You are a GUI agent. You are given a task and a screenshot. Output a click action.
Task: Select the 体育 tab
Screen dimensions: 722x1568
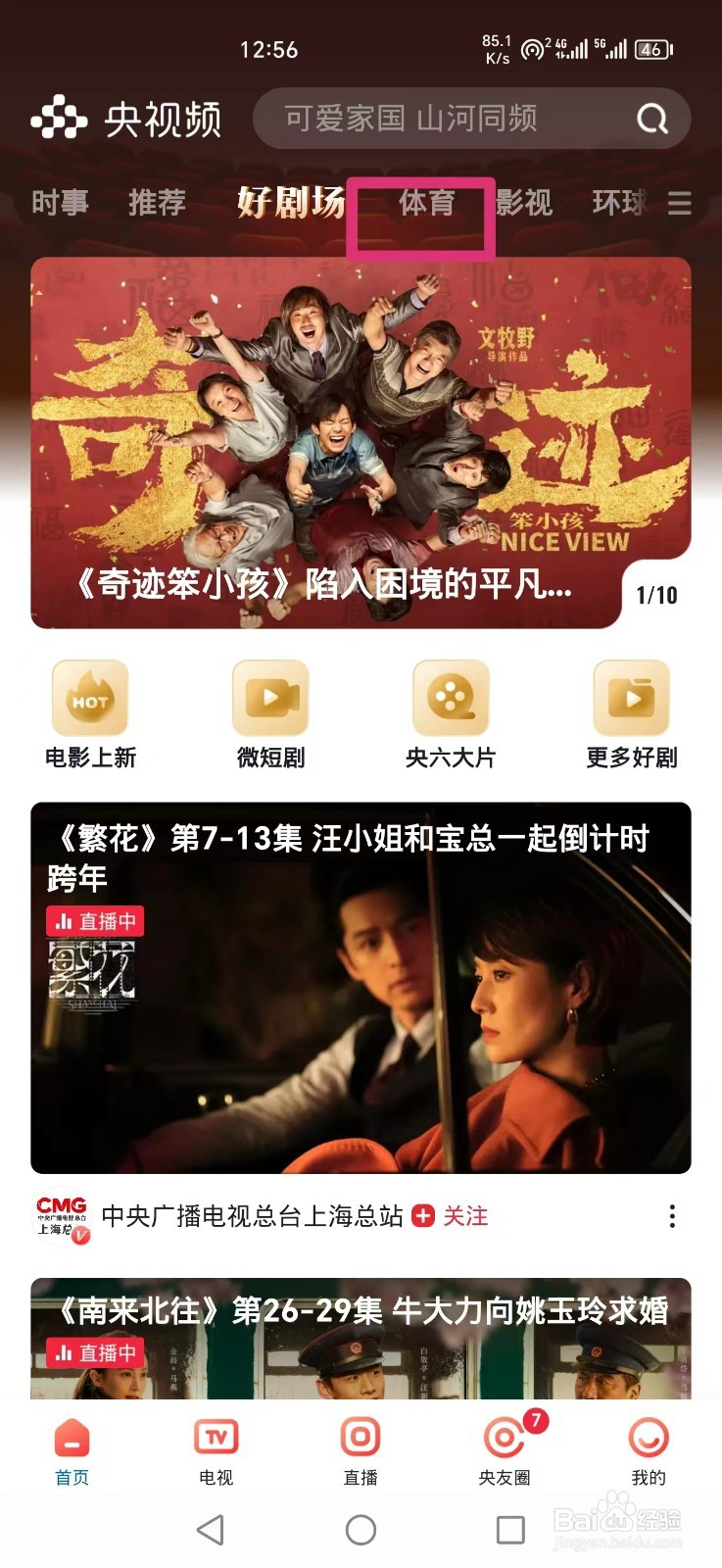click(x=427, y=203)
